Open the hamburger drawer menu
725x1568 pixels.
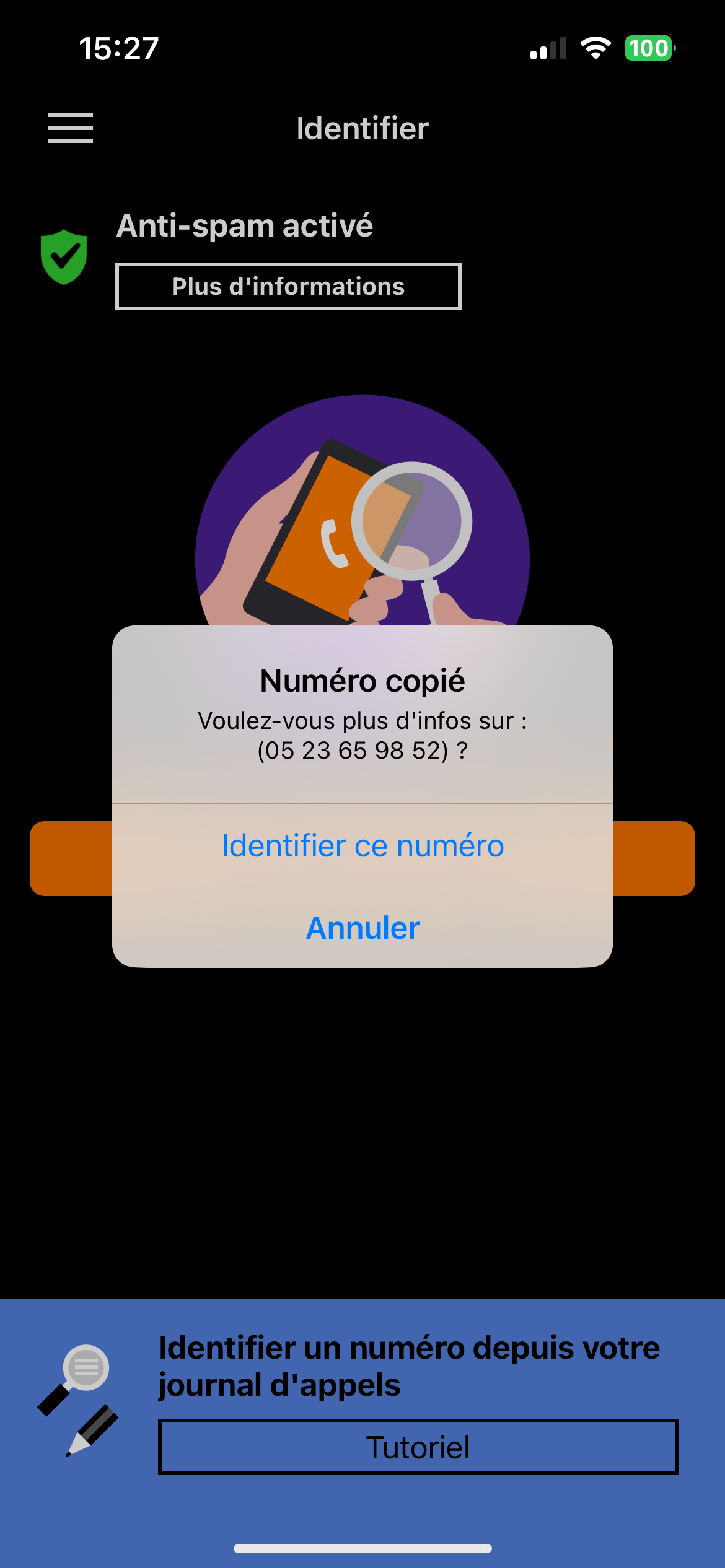71,128
